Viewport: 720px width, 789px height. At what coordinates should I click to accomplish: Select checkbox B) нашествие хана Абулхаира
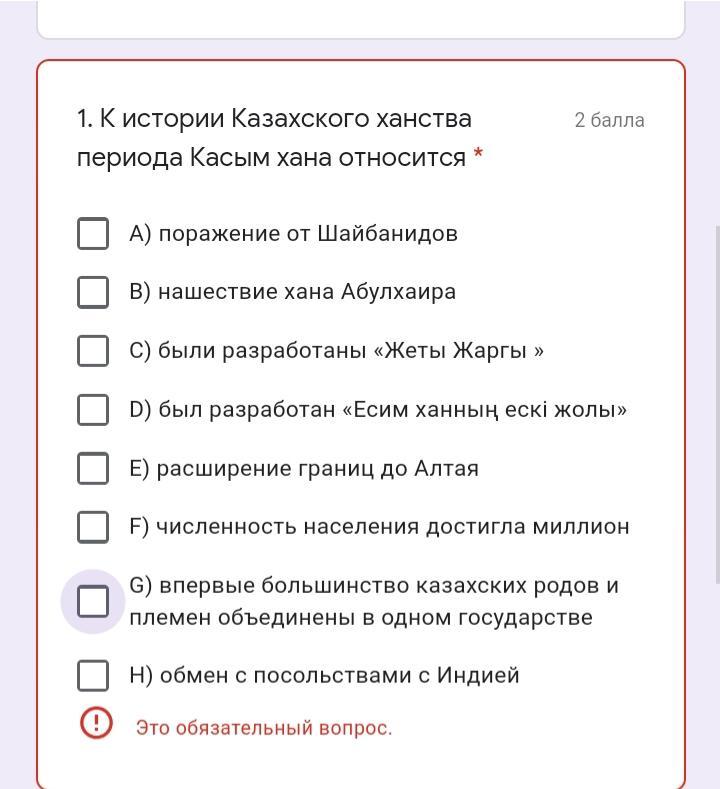click(x=93, y=292)
